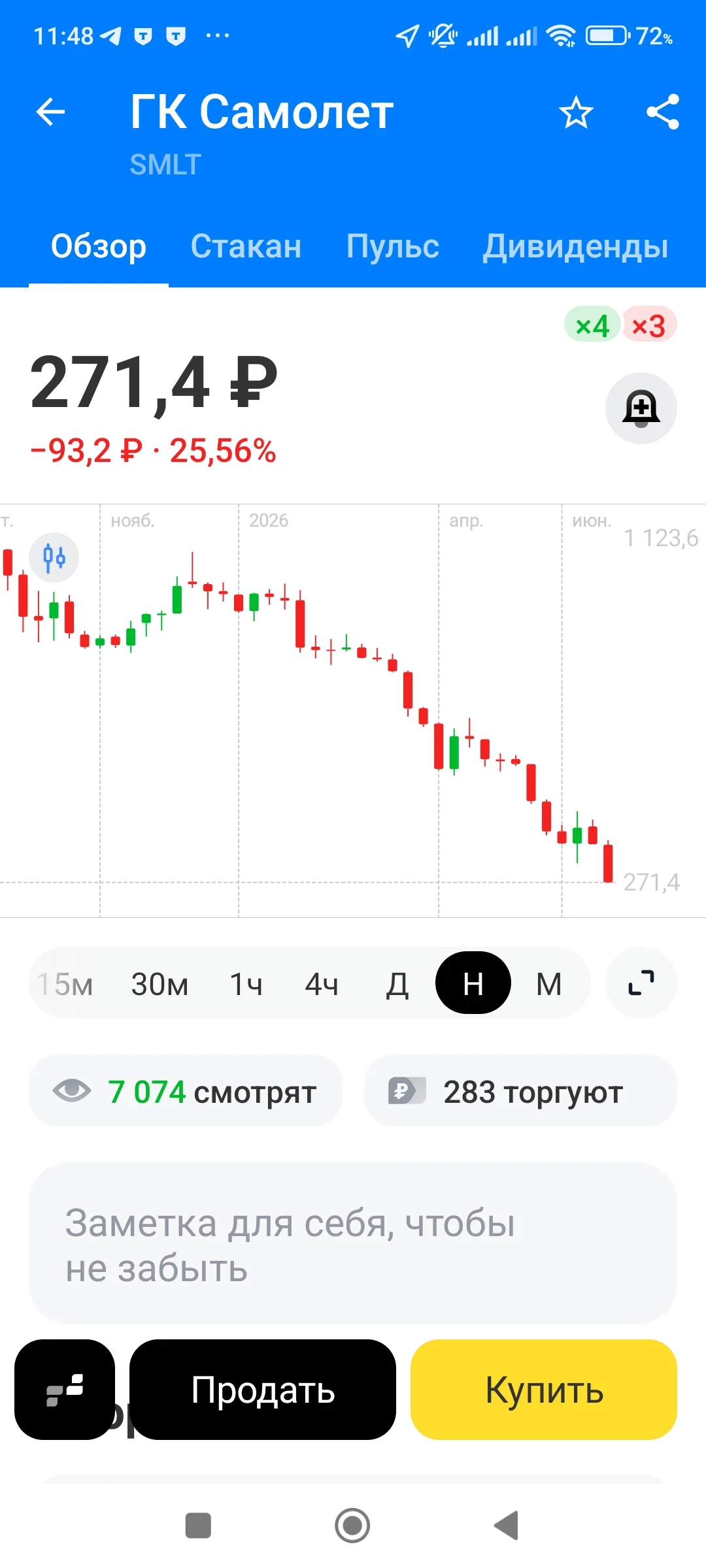Add ГК Самолет to favorites with the star
Image resolution: width=706 pixels, height=1568 pixels.
(576, 112)
